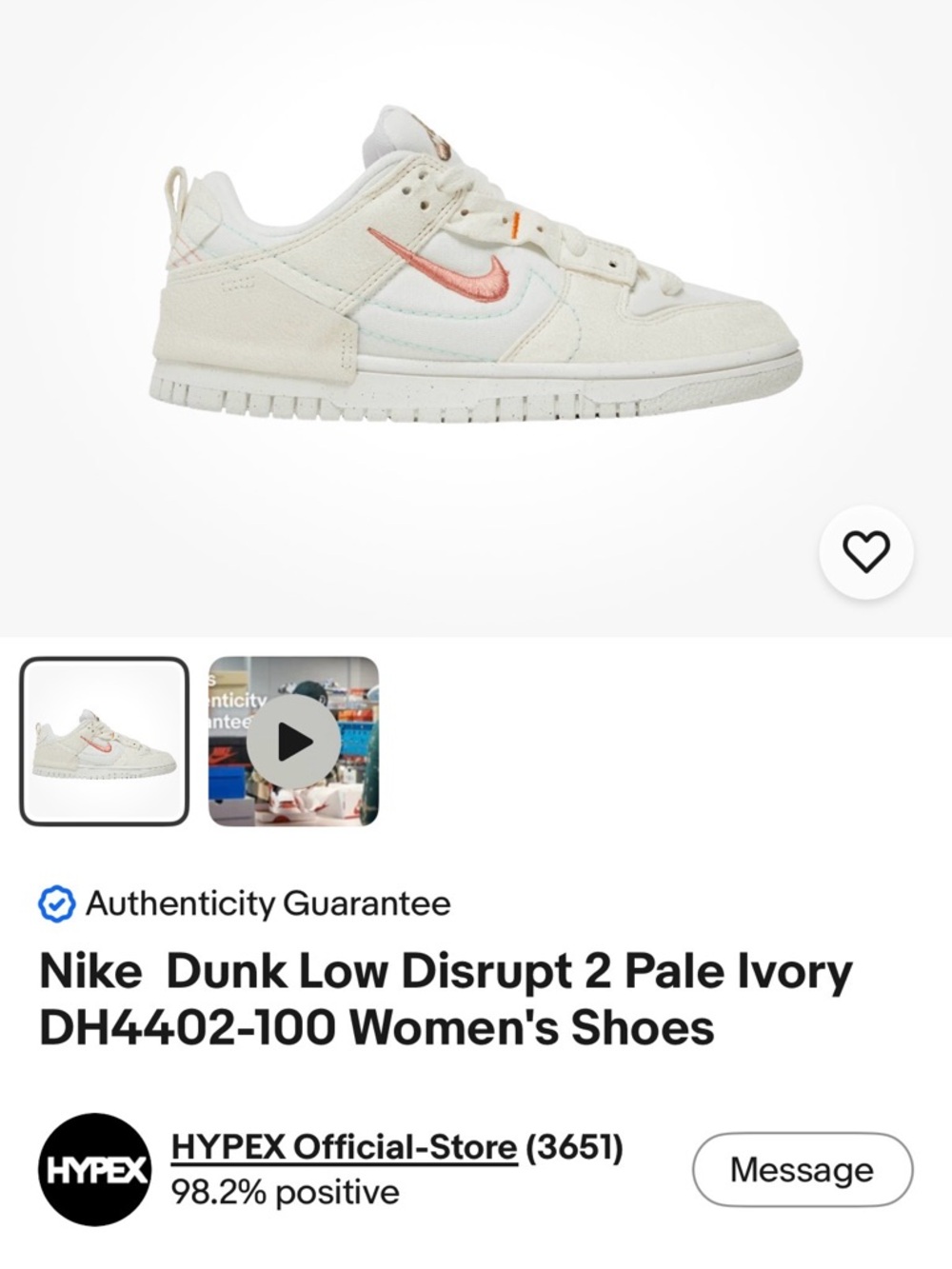The height and width of the screenshot is (1269, 952).
Task: Tap the main product image to enlarge it
Action: (476, 276)
